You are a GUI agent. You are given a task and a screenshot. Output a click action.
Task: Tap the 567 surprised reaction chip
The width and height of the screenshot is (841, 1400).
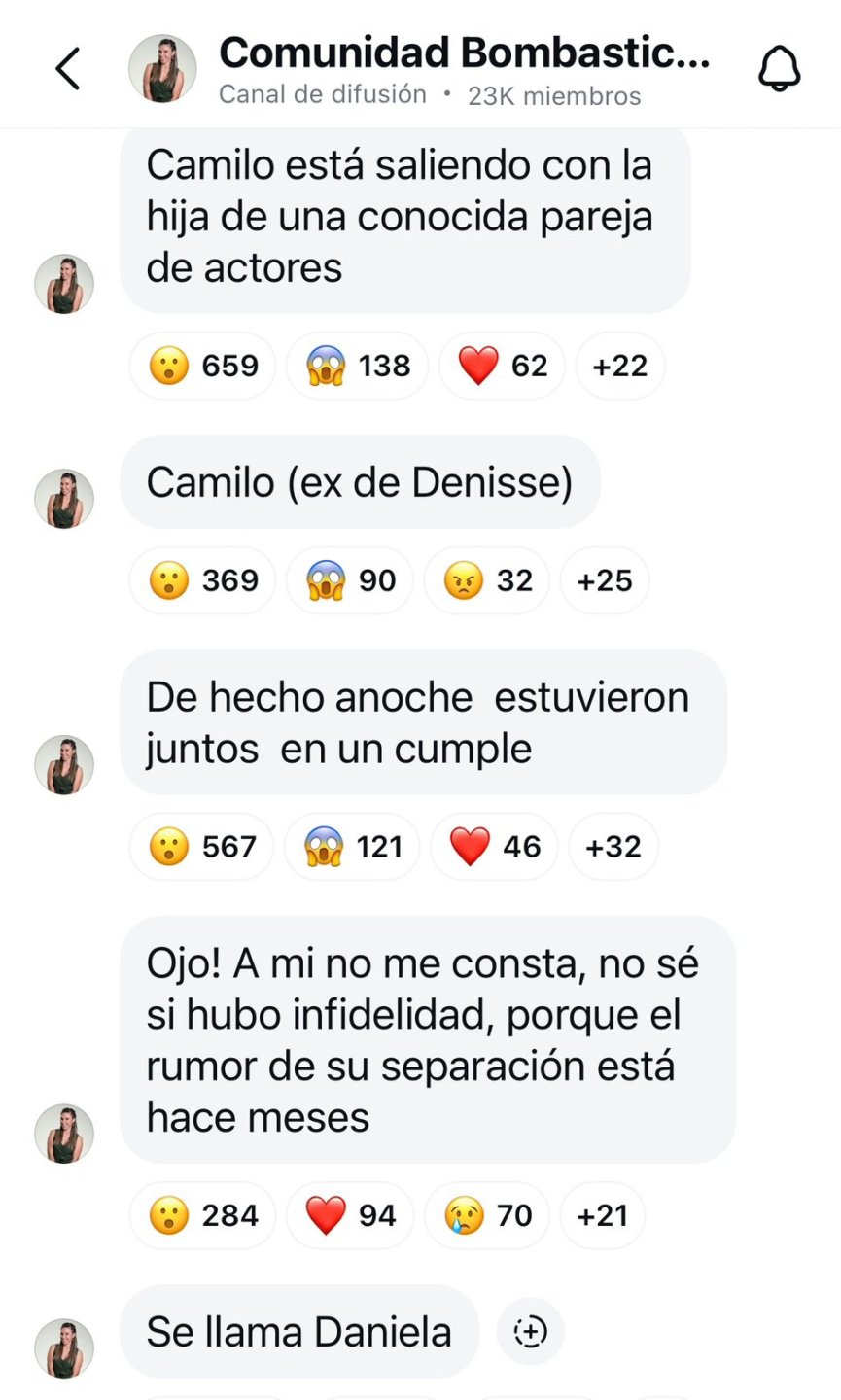pyautogui.click(x=201, y=846)
